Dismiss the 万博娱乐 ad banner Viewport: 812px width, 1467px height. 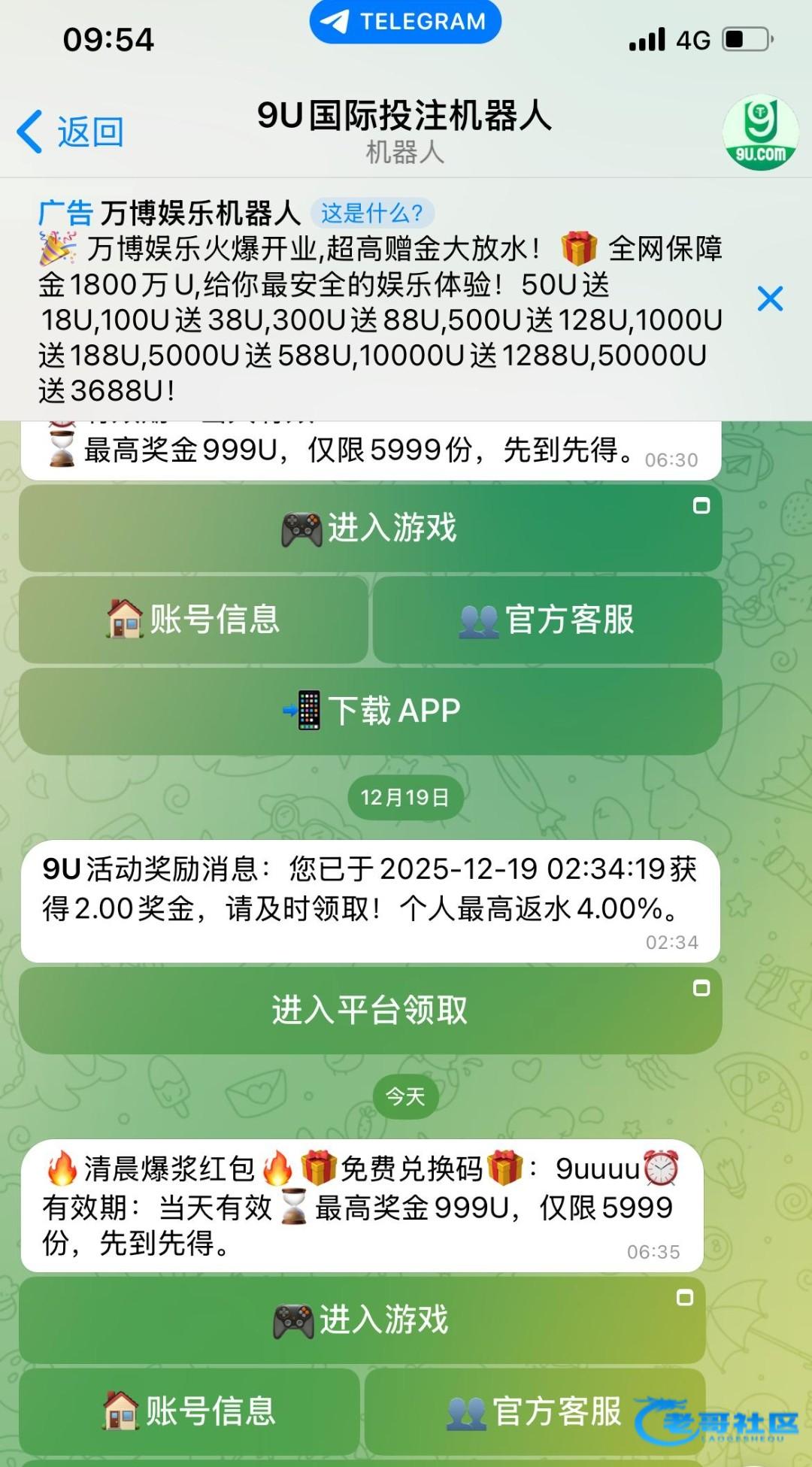770,299
